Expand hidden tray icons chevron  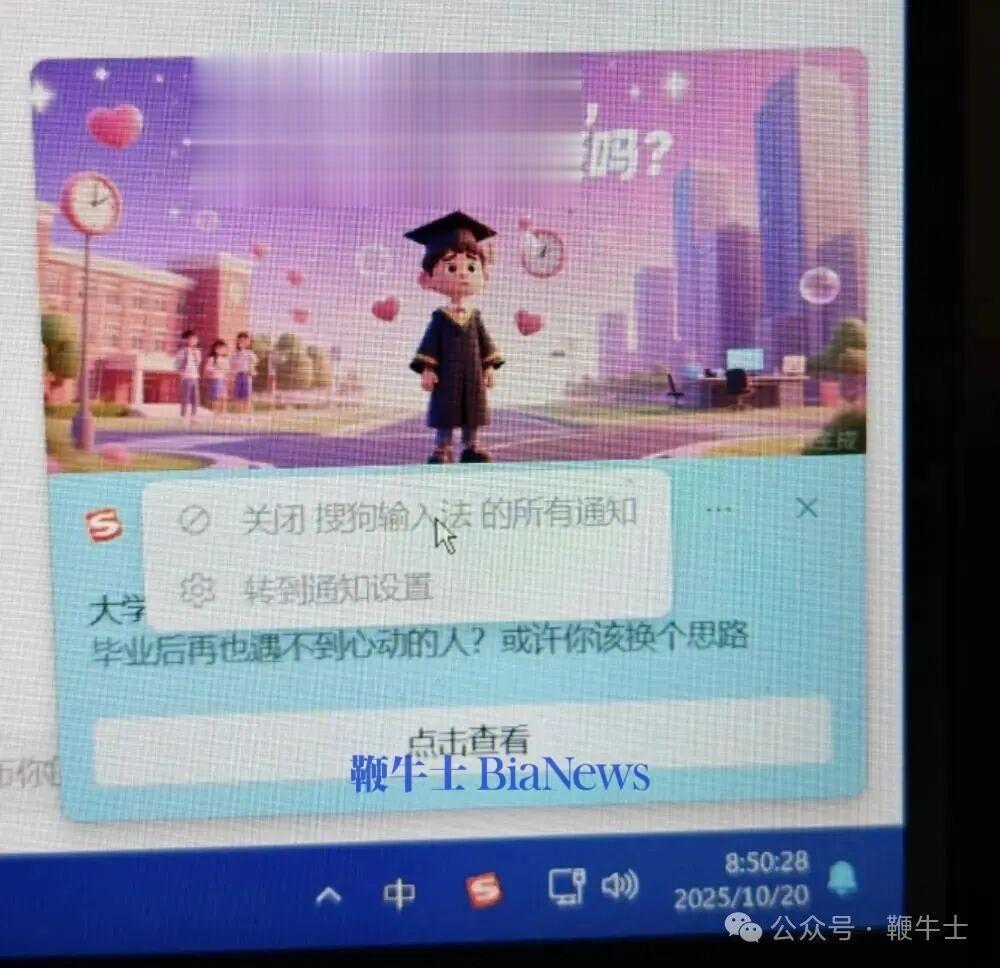click(329, 895)
